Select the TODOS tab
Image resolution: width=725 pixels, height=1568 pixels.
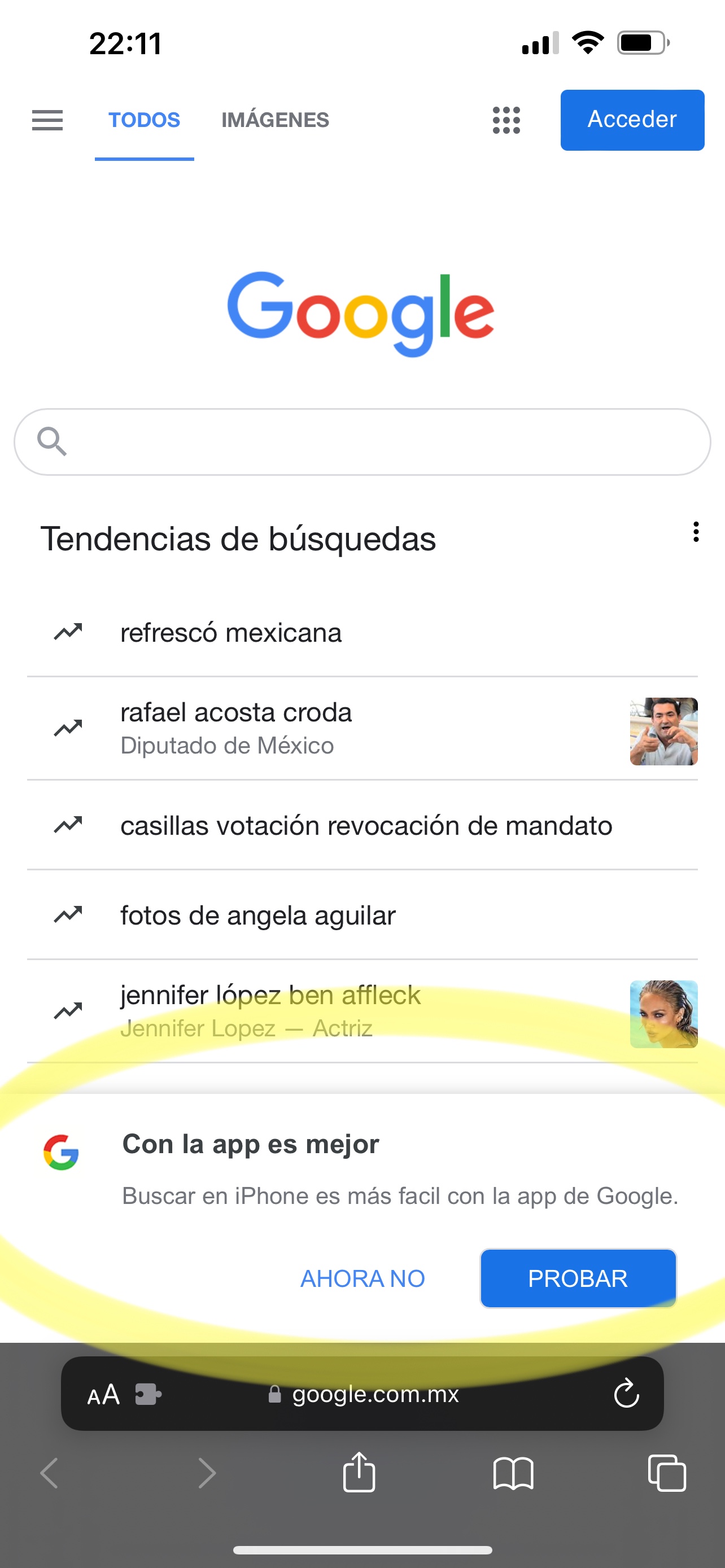(x=145, y=120)
